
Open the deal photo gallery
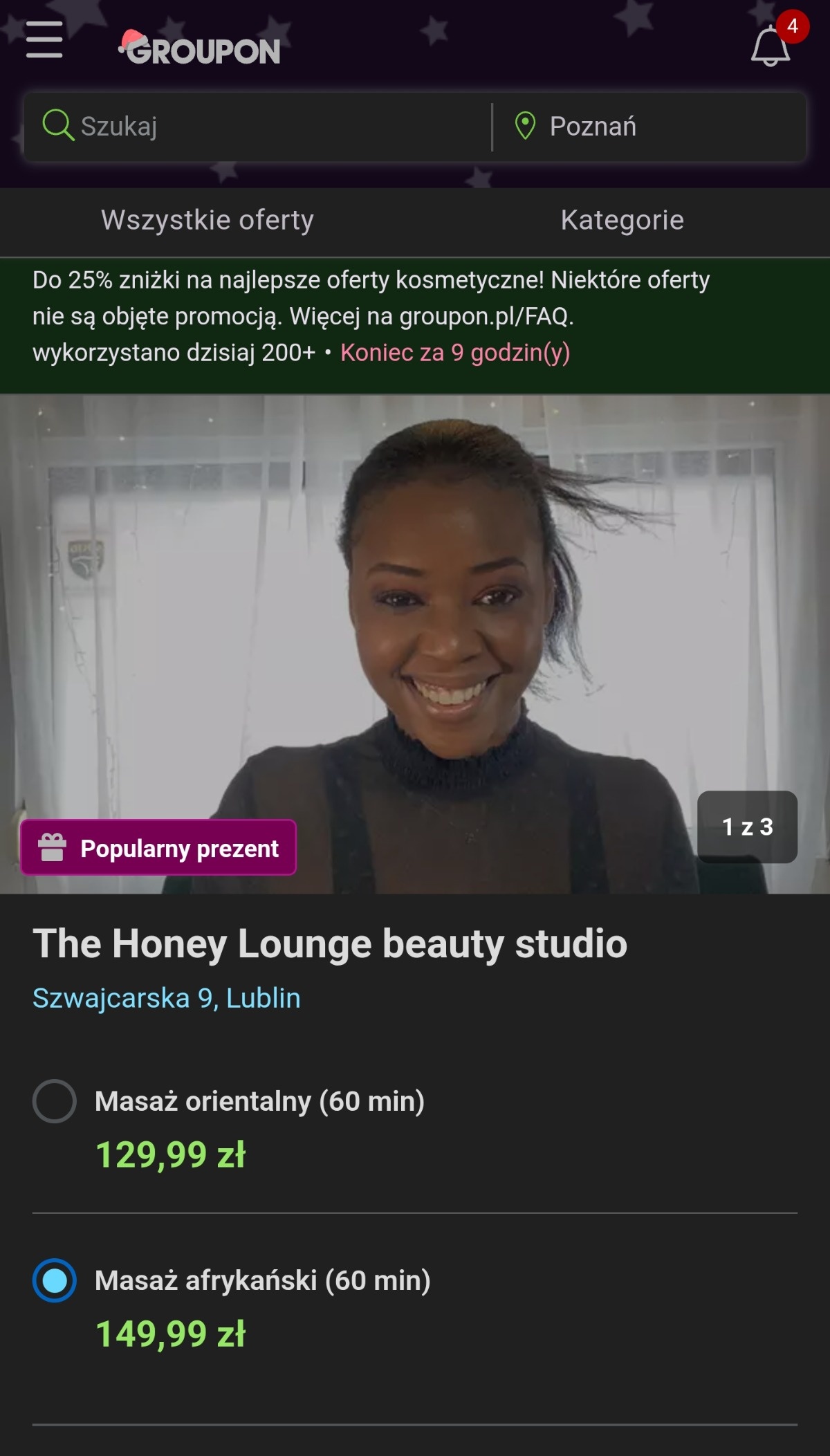coord(415,623)
